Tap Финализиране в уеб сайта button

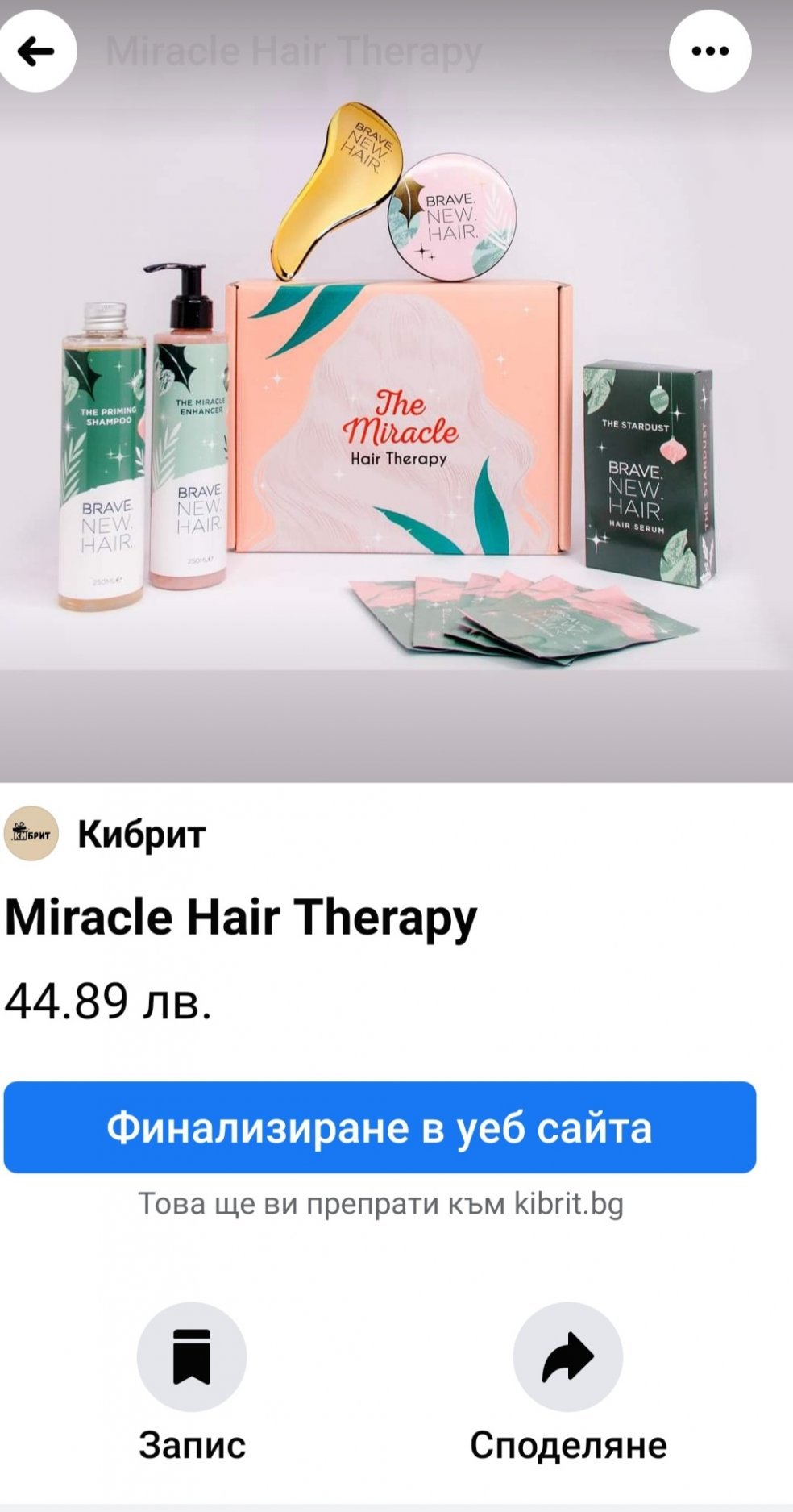point(380,1127)
